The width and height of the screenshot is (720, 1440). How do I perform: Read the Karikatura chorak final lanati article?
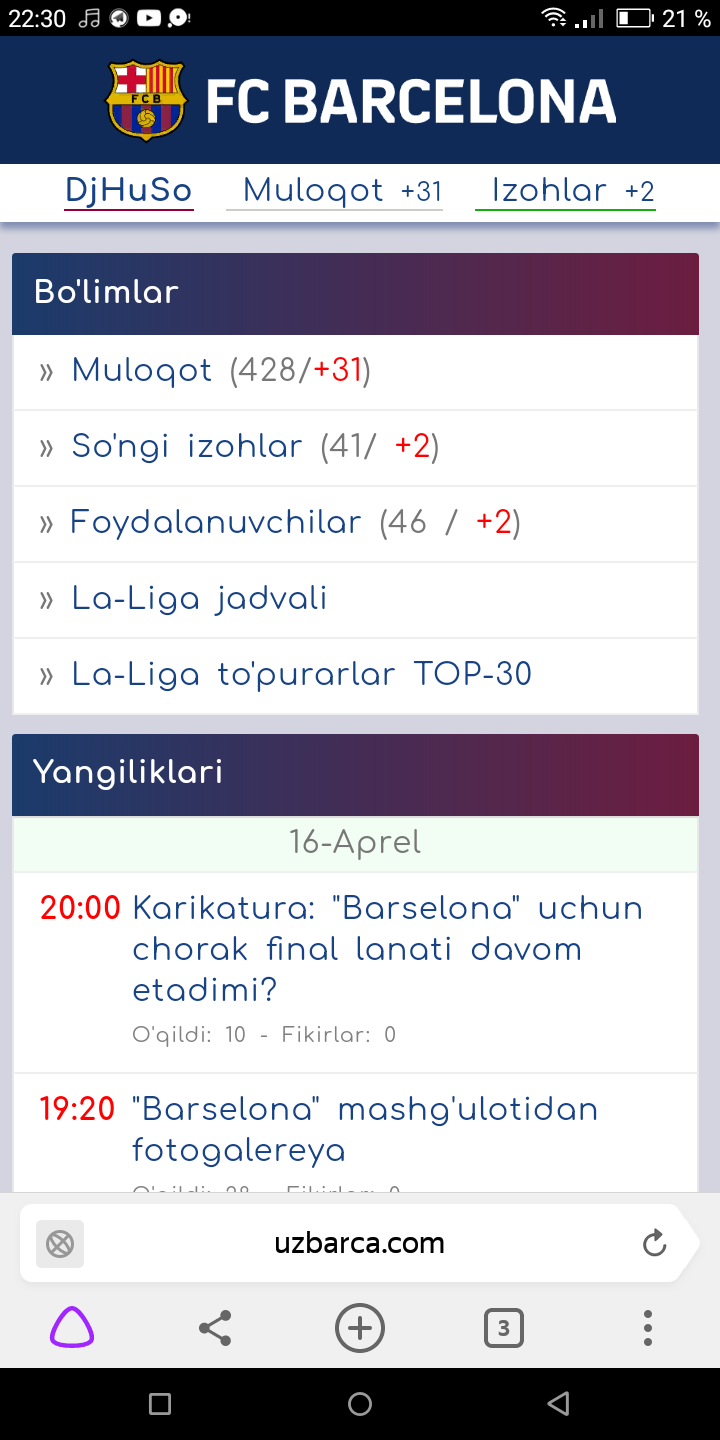387,949
